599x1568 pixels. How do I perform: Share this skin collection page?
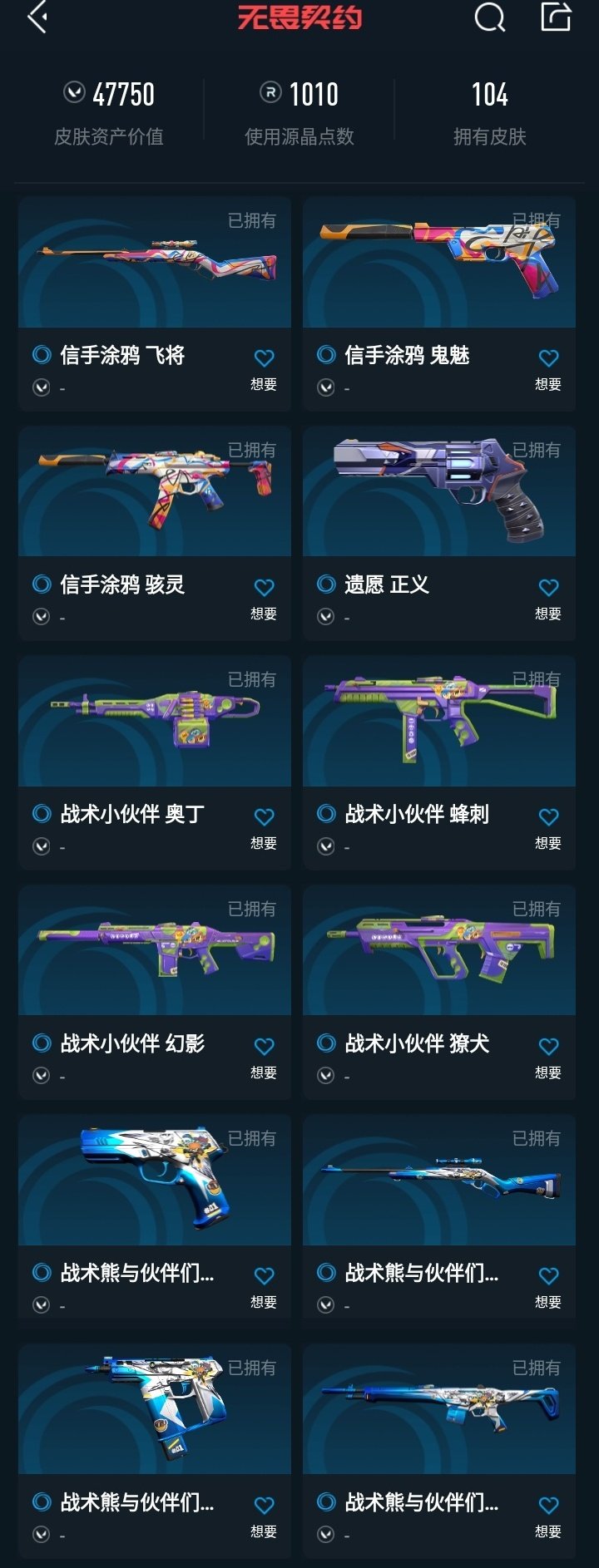tap(556, 17)
